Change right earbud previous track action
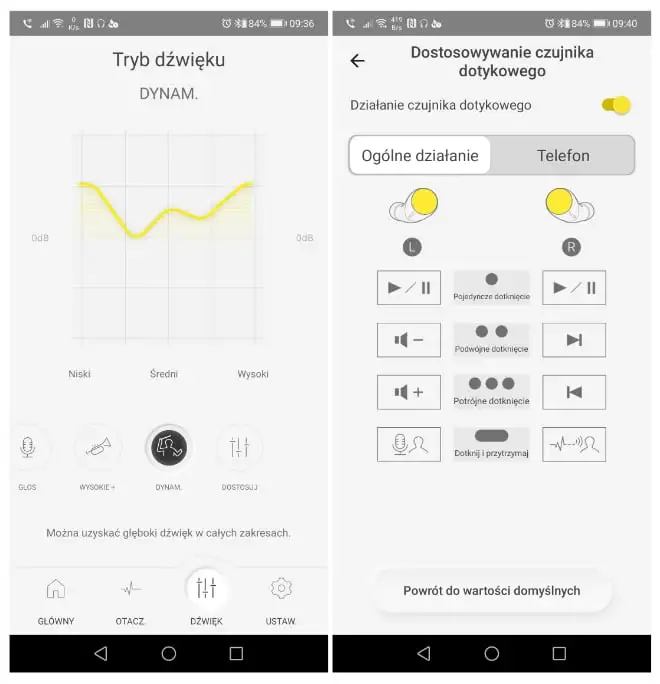This screenshot has height=684, width=660. pos(574,392)
